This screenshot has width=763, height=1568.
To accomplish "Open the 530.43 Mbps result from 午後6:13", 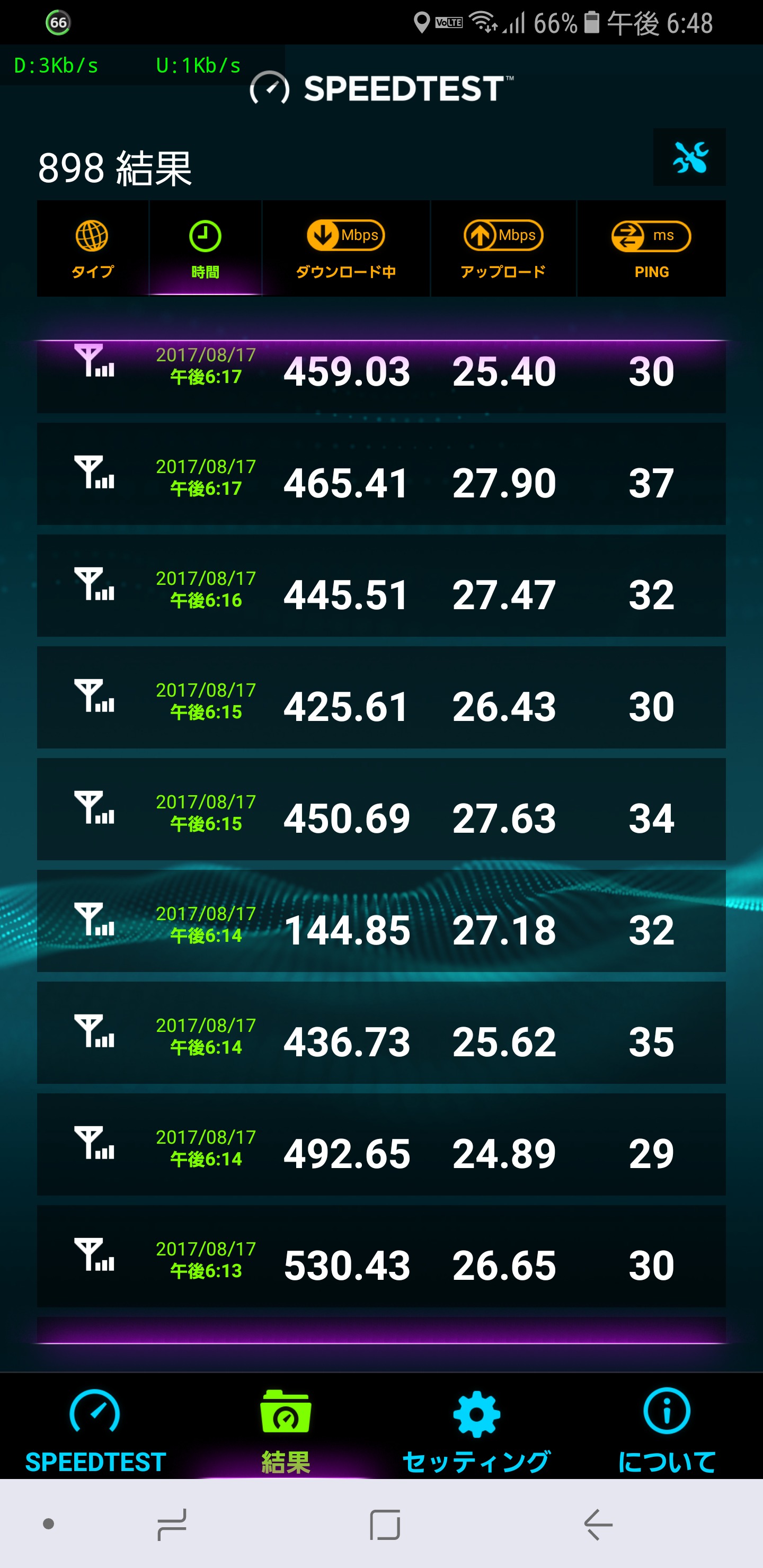I will (381, 1256).
